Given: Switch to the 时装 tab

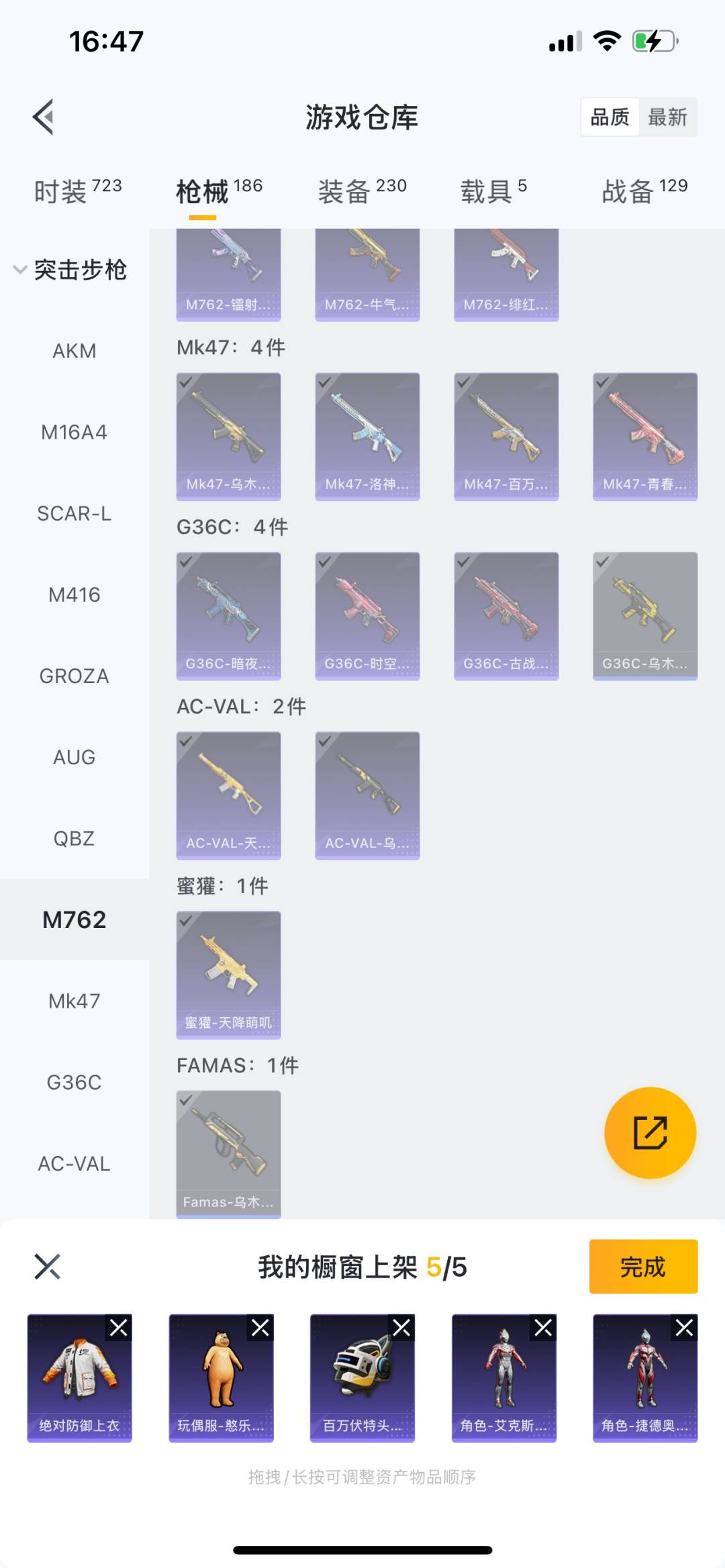Looking at the screenshot, I should pos(77,191).
